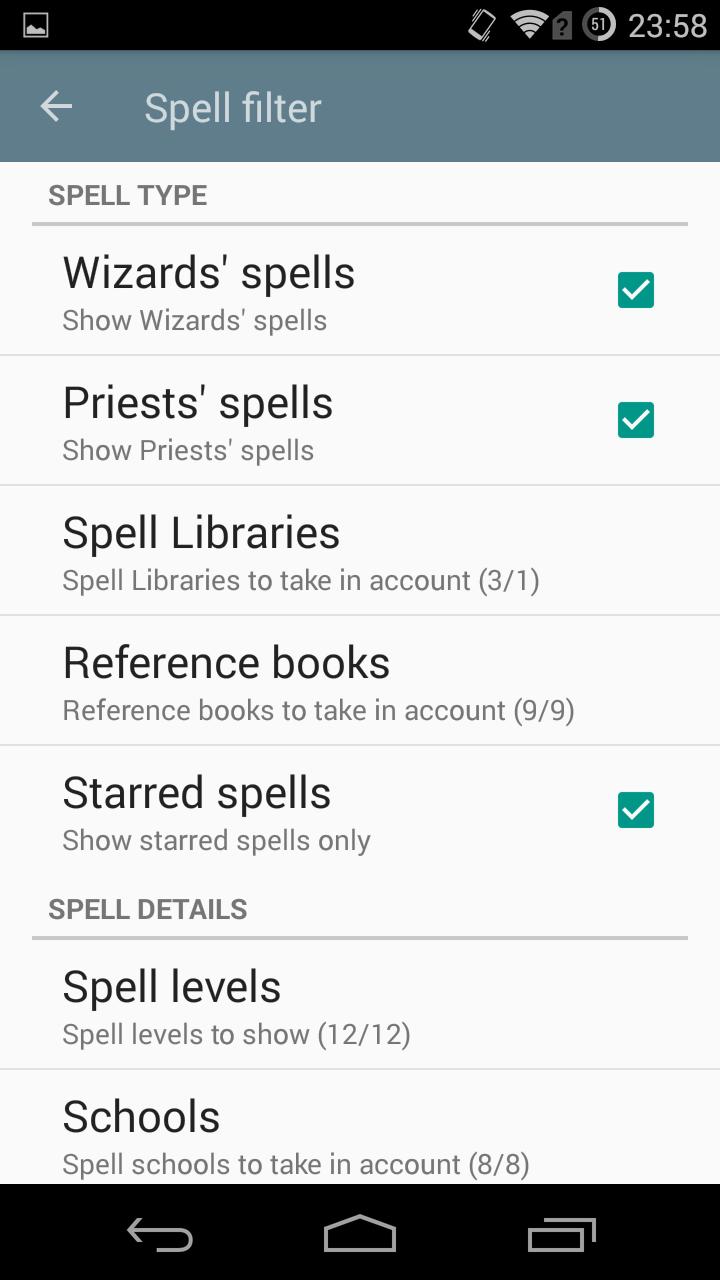Viewport: 720px width, 1280px height.
Task: Go back from Spell filter screen
Action: tap(56, 107)
